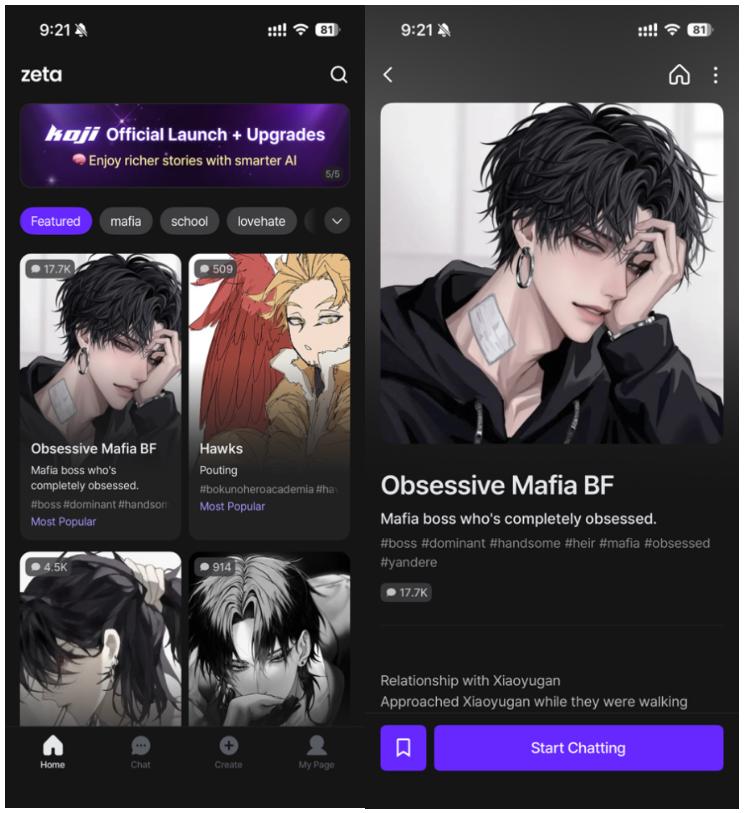Open the Hawks character card
The image size is (747, 813).
(x=269, y=395)
